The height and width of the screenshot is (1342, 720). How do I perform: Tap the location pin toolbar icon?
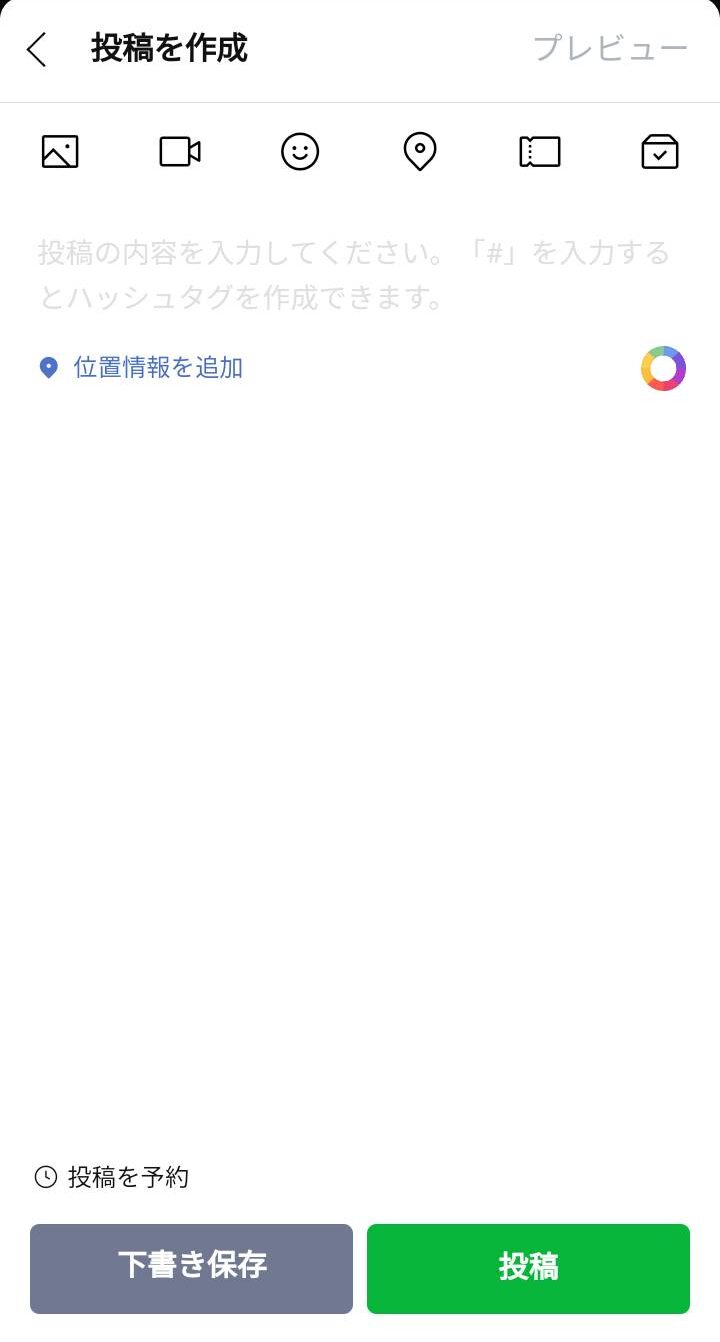click(420, 152)
